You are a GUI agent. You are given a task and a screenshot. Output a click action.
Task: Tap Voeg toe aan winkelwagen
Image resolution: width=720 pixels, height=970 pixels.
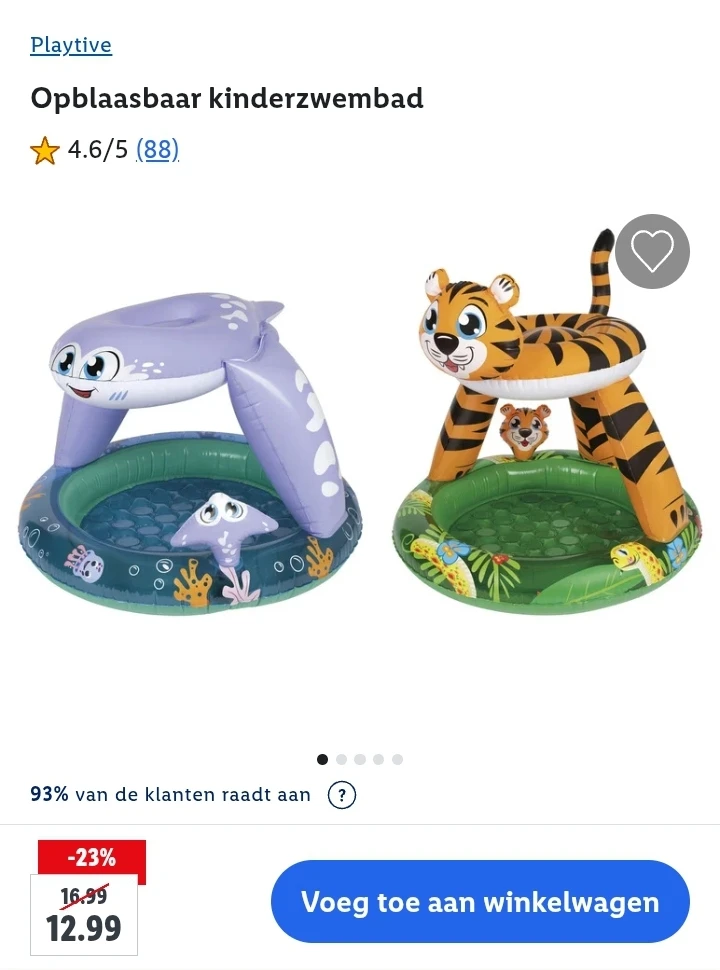tap(480, 902)
